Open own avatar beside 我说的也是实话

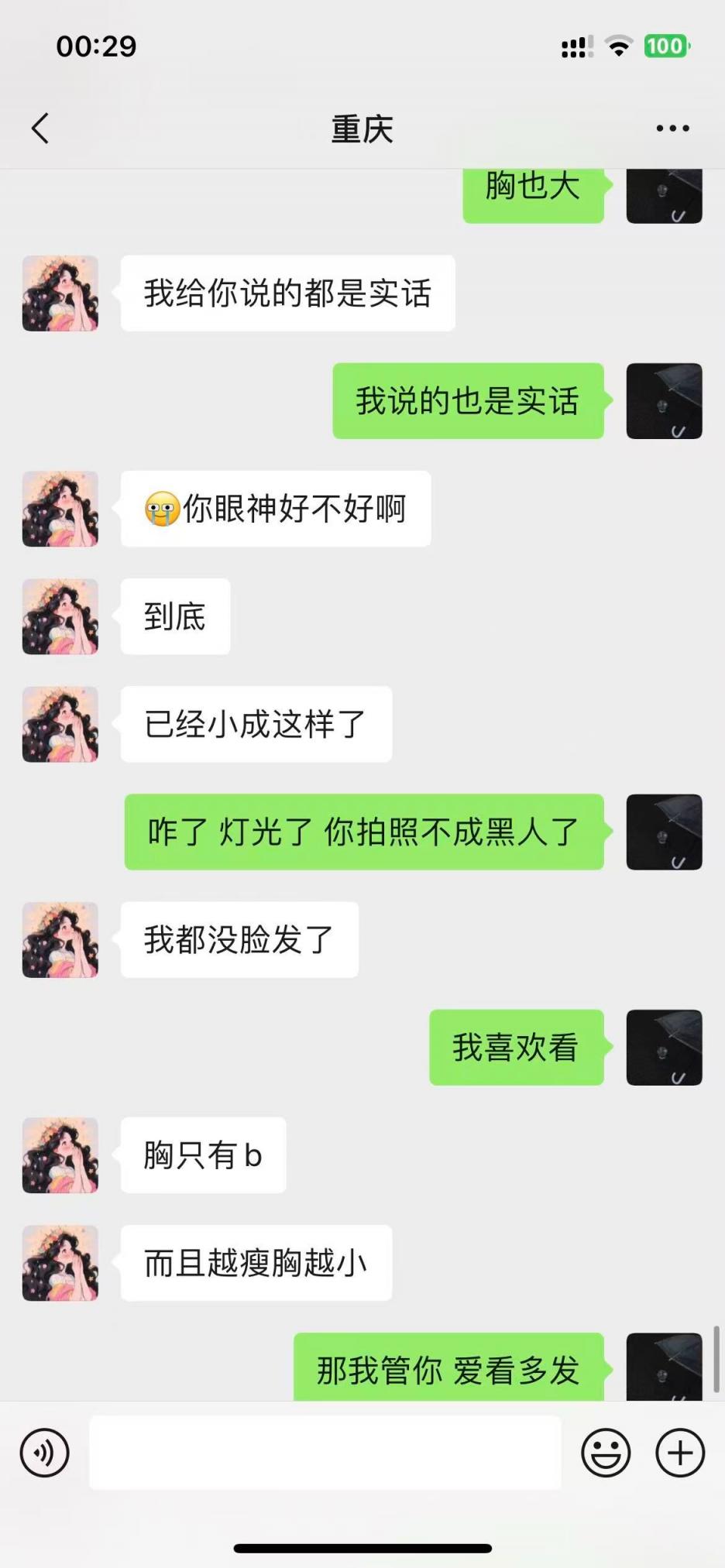coord(664,401)
